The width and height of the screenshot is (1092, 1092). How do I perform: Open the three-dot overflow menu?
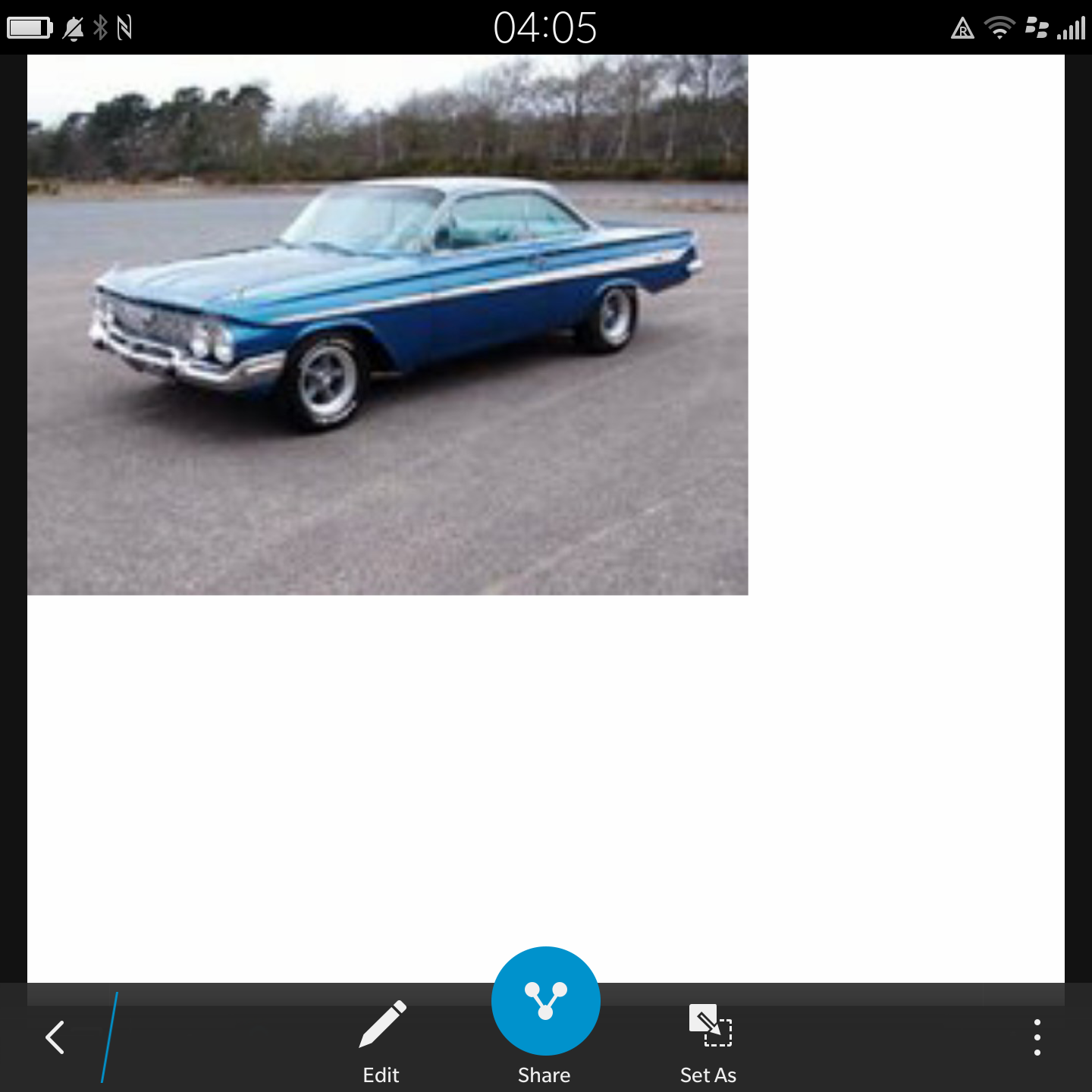point(1037,1037)
